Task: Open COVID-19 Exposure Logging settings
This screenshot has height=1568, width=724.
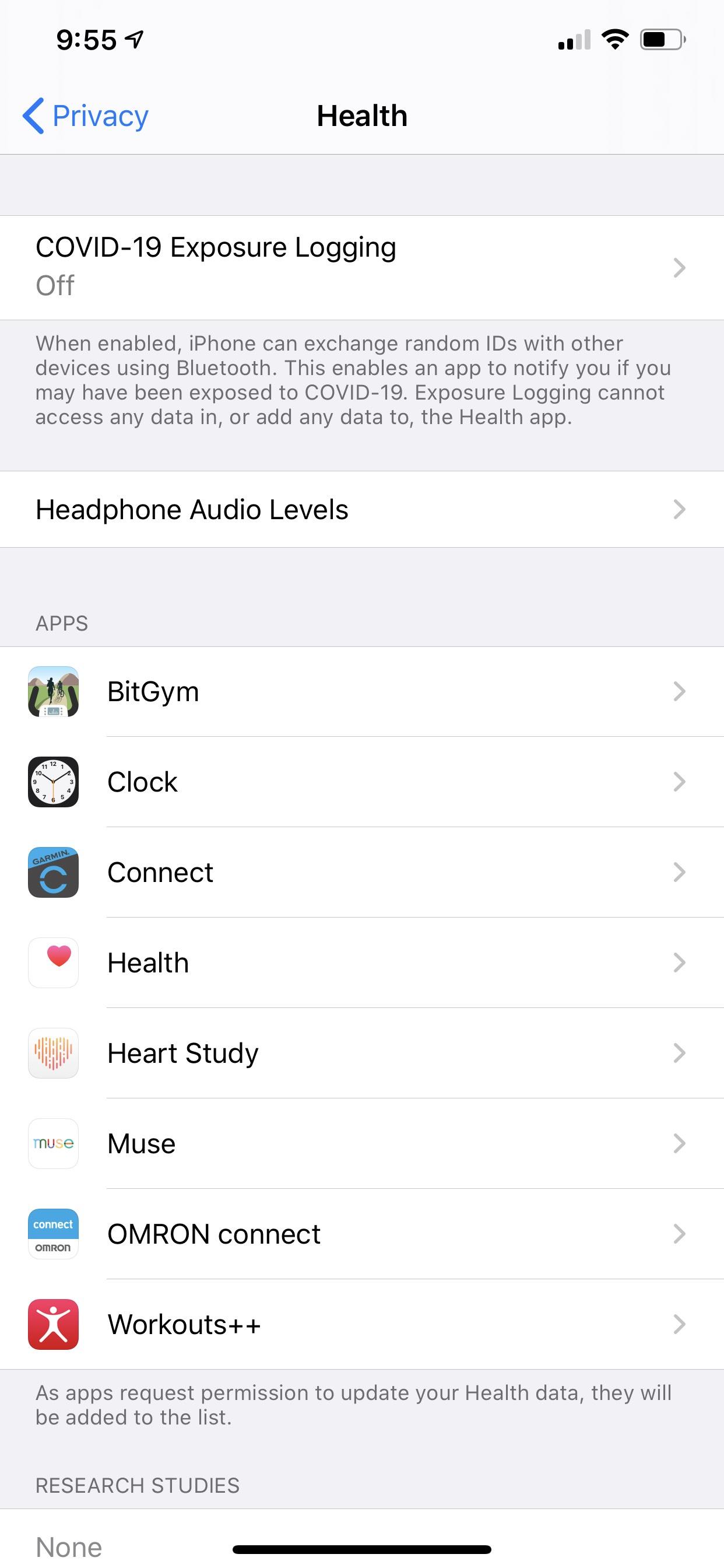Action: (x=361, y=267)
